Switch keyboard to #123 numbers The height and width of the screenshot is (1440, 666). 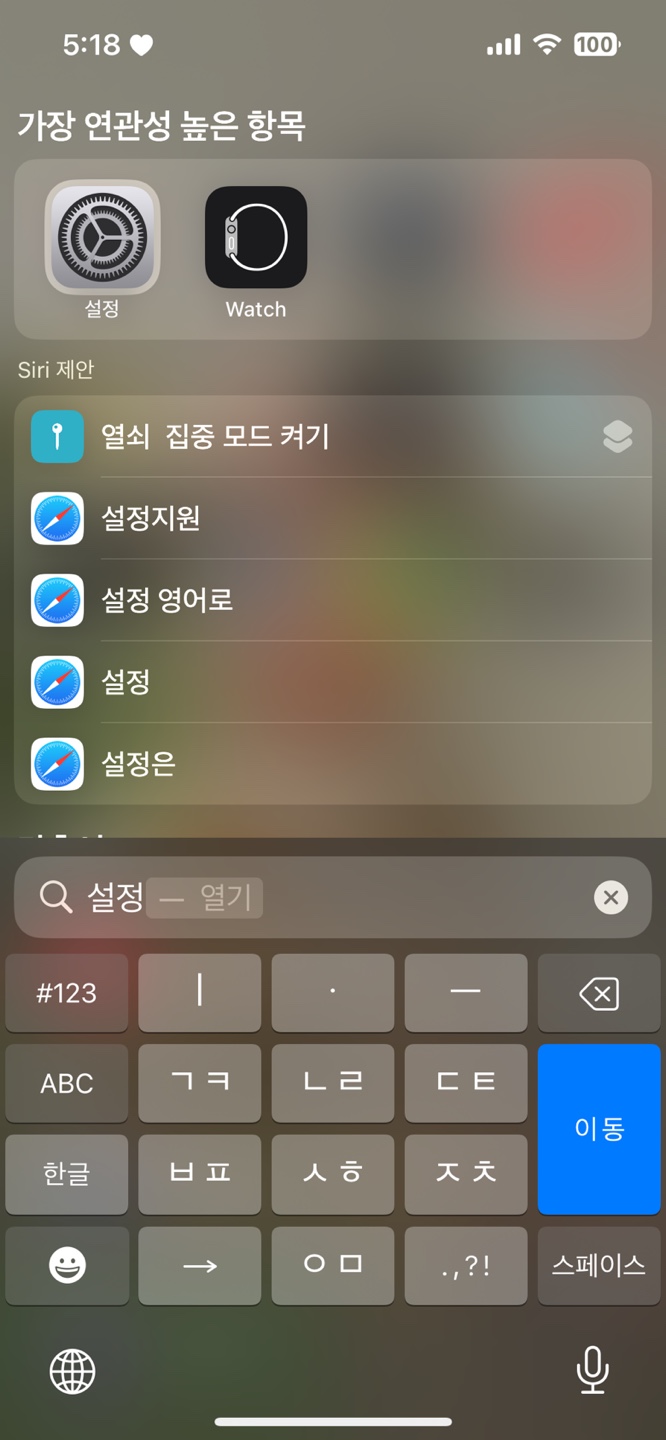pyautogui.click(x=67, y=993)
